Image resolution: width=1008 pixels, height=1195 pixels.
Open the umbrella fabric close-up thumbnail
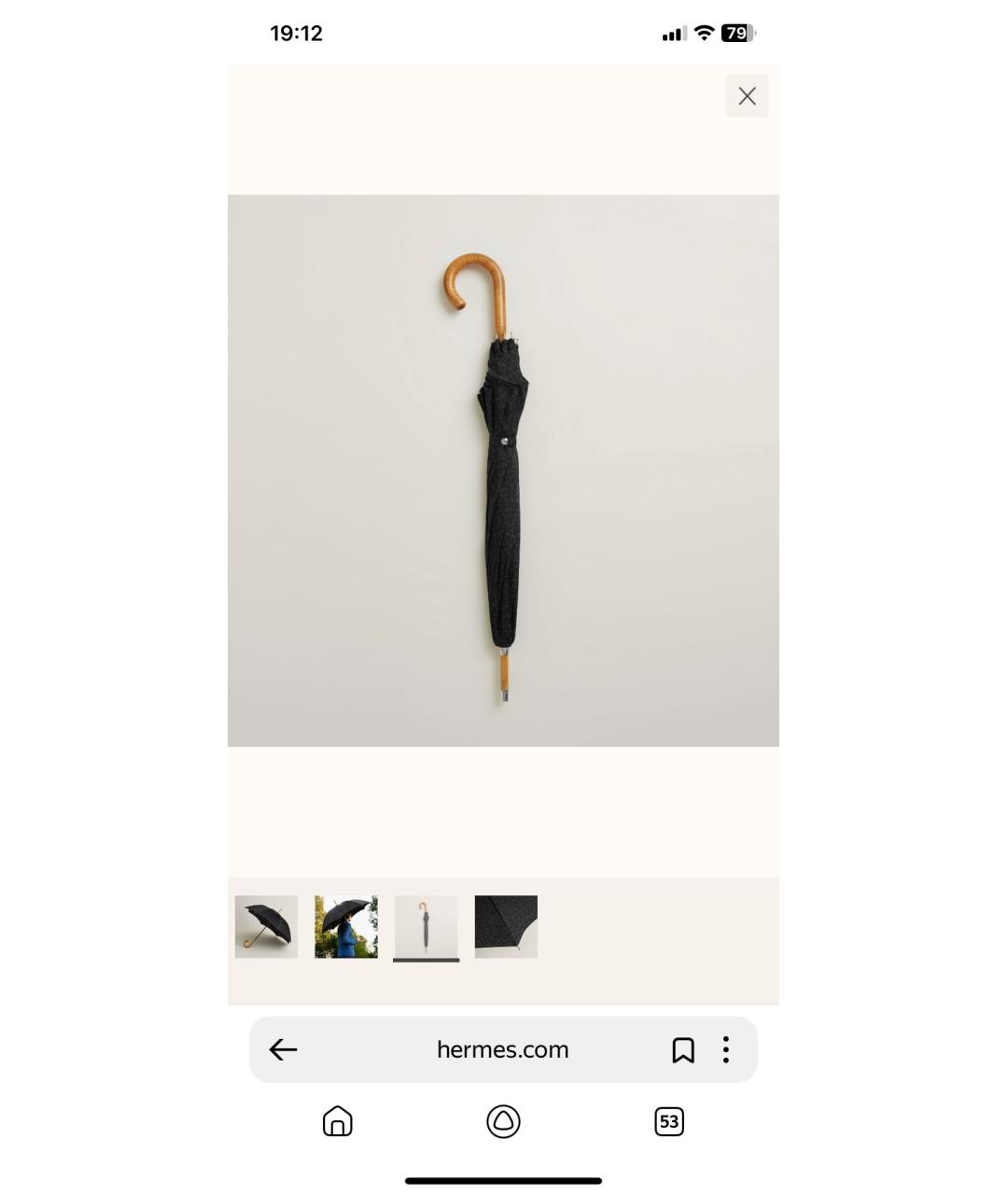tap(506, 927)
